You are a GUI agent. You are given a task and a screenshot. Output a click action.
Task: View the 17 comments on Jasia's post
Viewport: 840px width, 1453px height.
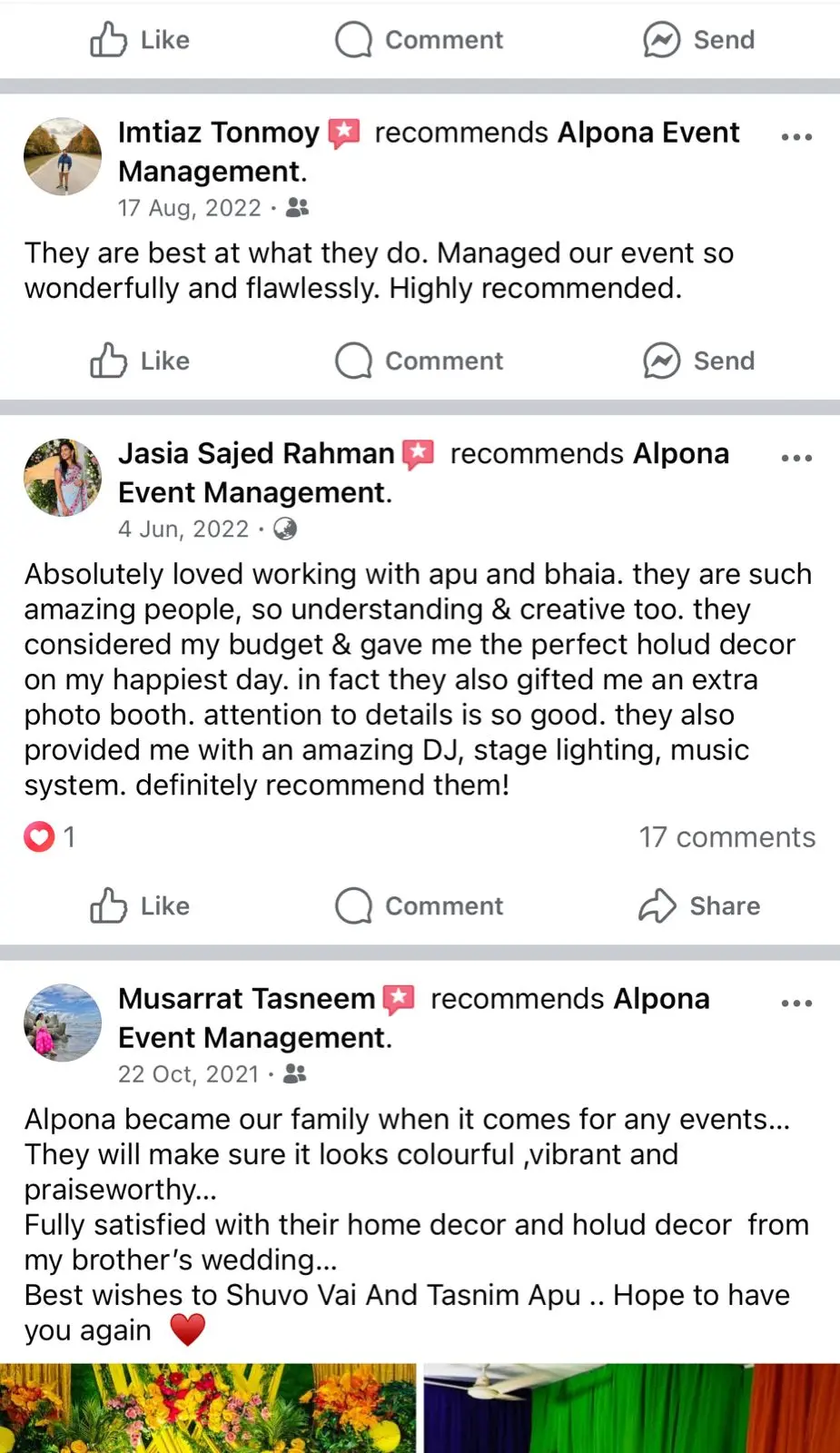[726, 836]
